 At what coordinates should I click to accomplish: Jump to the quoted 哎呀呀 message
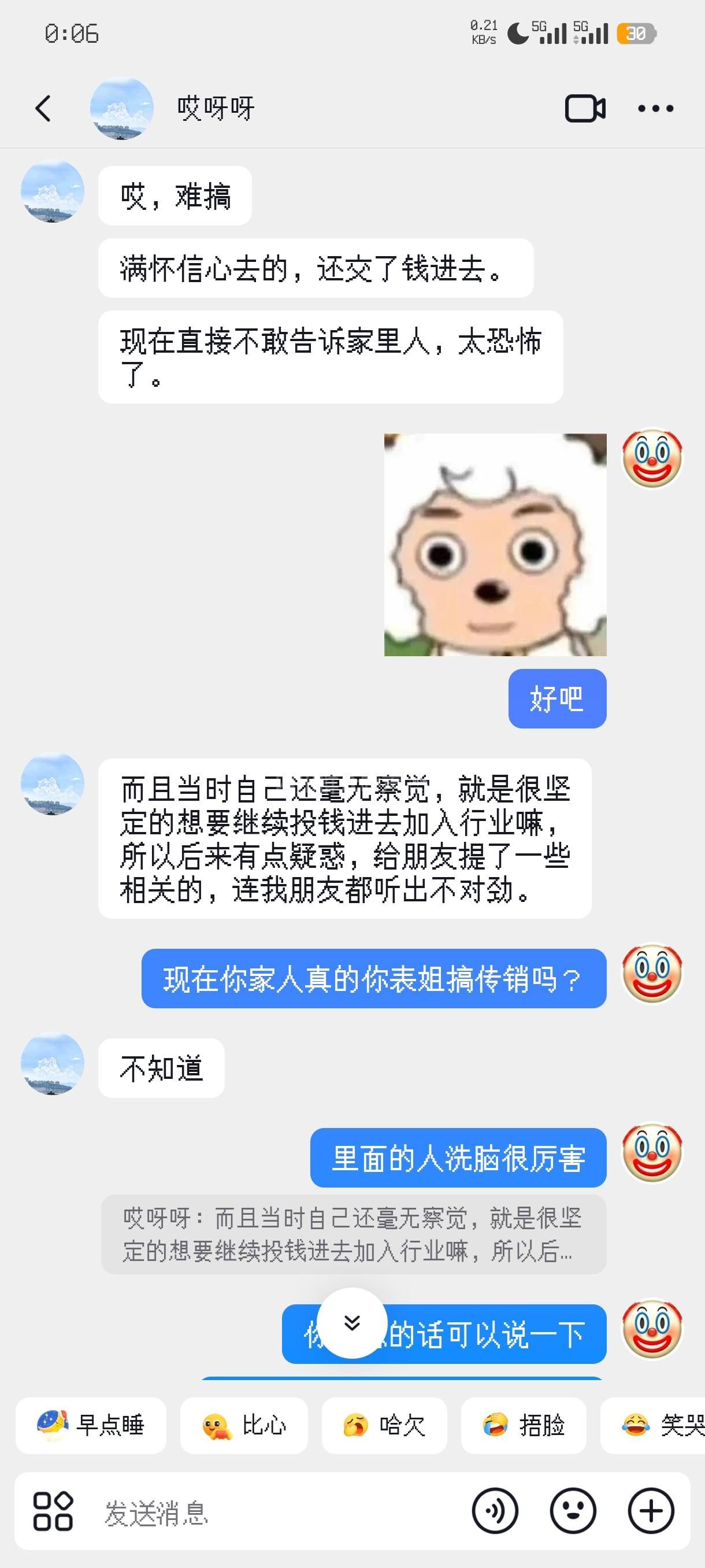pyautogui.click(x=353, y=1234)
